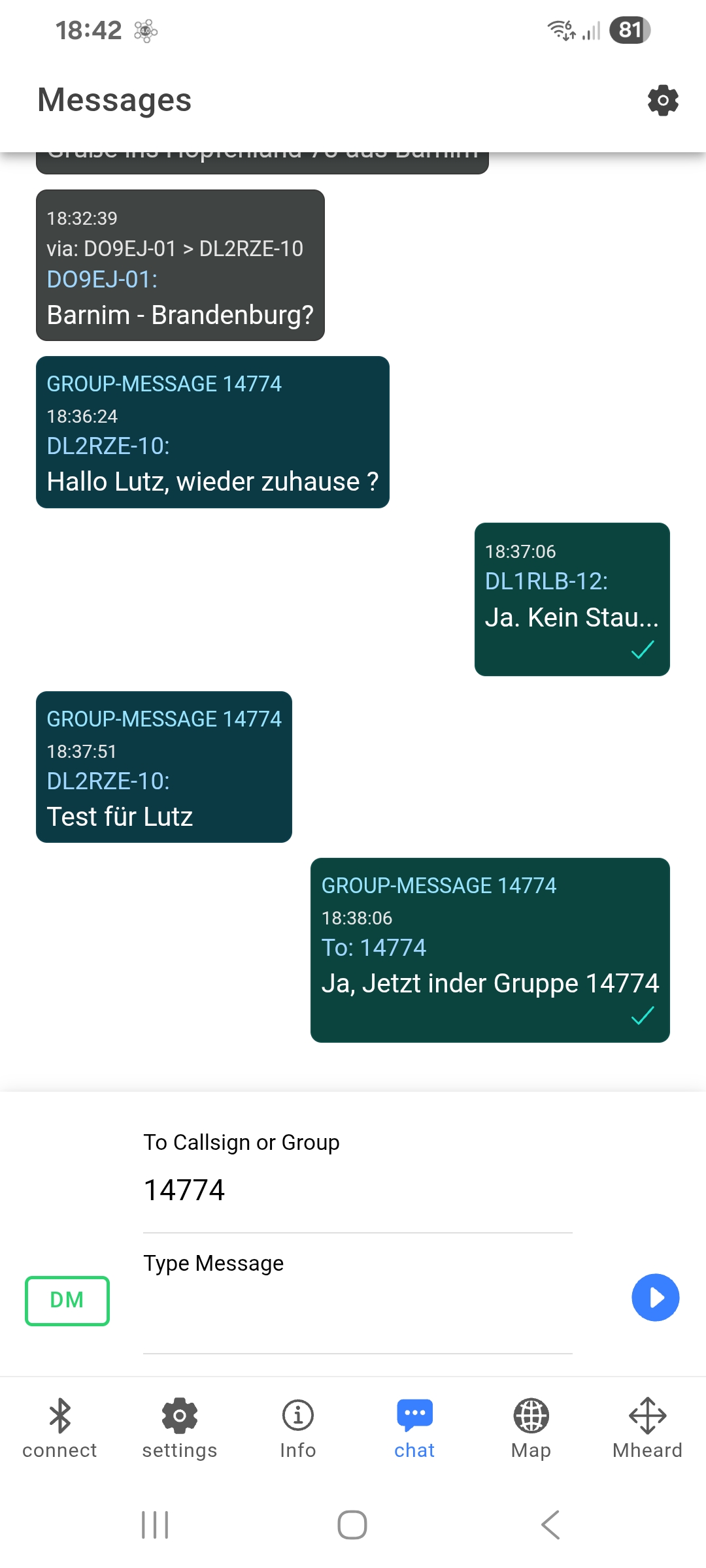Tap the 'Hallo Lutz, wieder zuhause ?' message

(x=212, y=433)
